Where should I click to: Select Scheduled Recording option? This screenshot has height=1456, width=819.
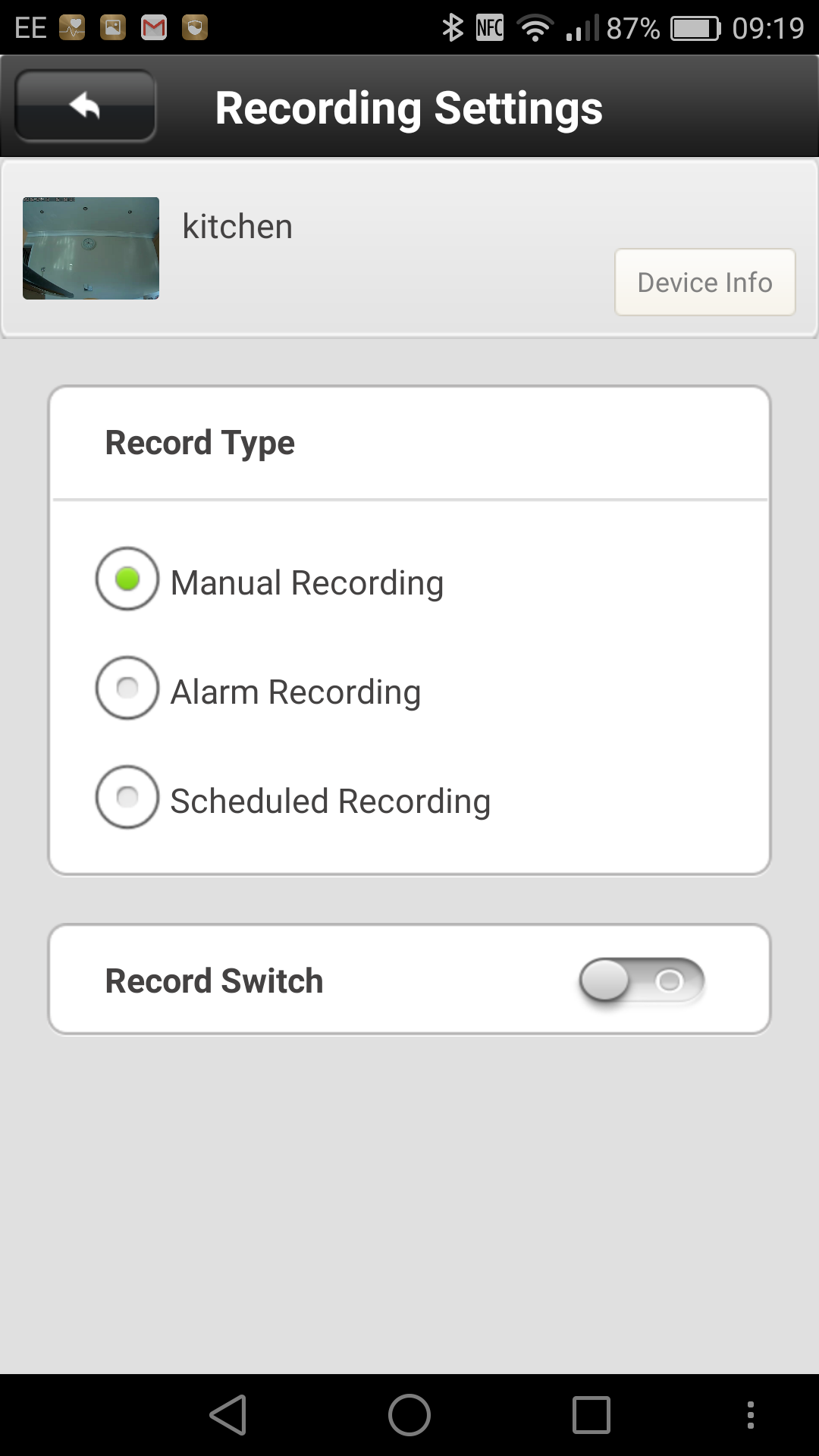[x=127, y=797]
